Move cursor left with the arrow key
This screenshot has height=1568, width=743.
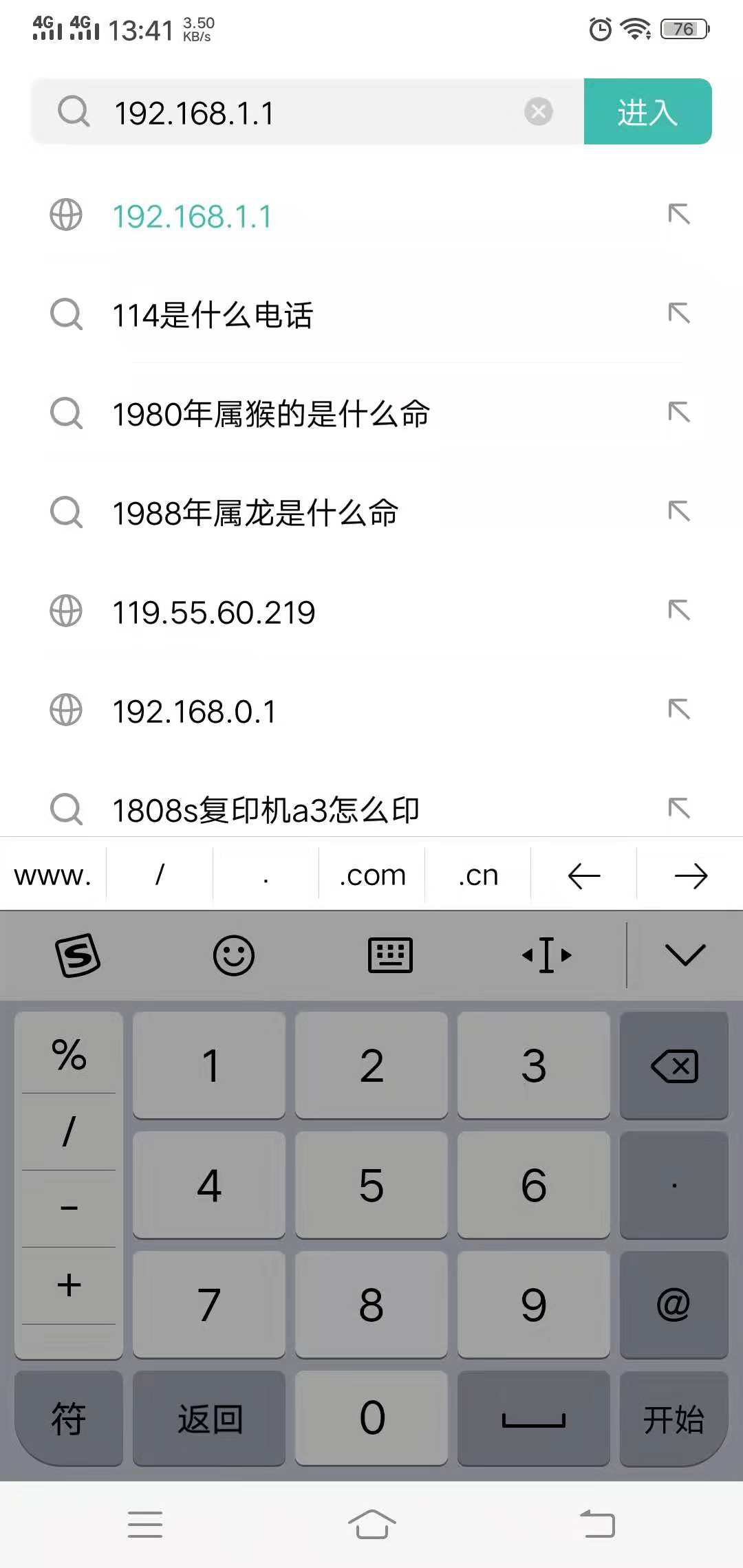[x=583, y=874]
